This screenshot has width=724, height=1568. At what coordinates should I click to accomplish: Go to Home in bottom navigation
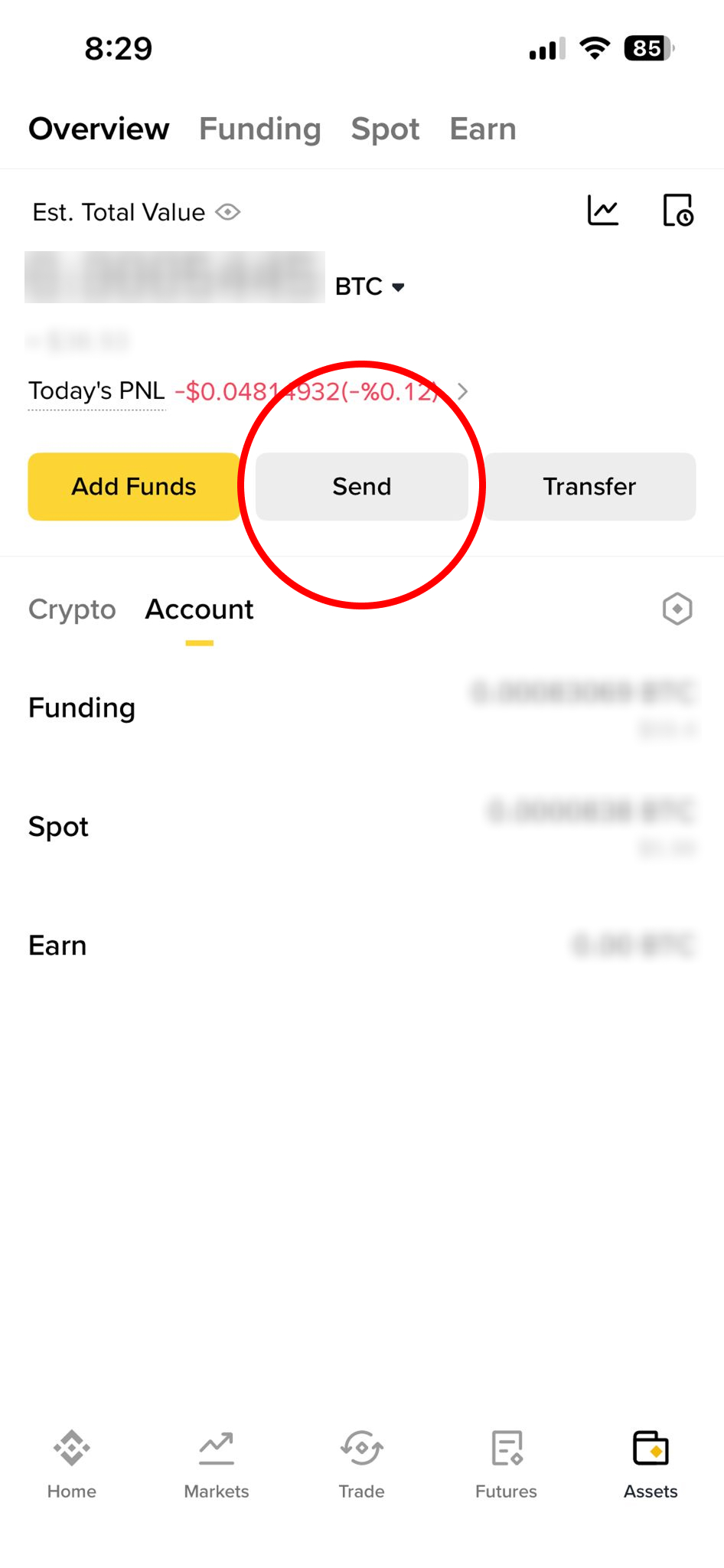(72, 1464)
